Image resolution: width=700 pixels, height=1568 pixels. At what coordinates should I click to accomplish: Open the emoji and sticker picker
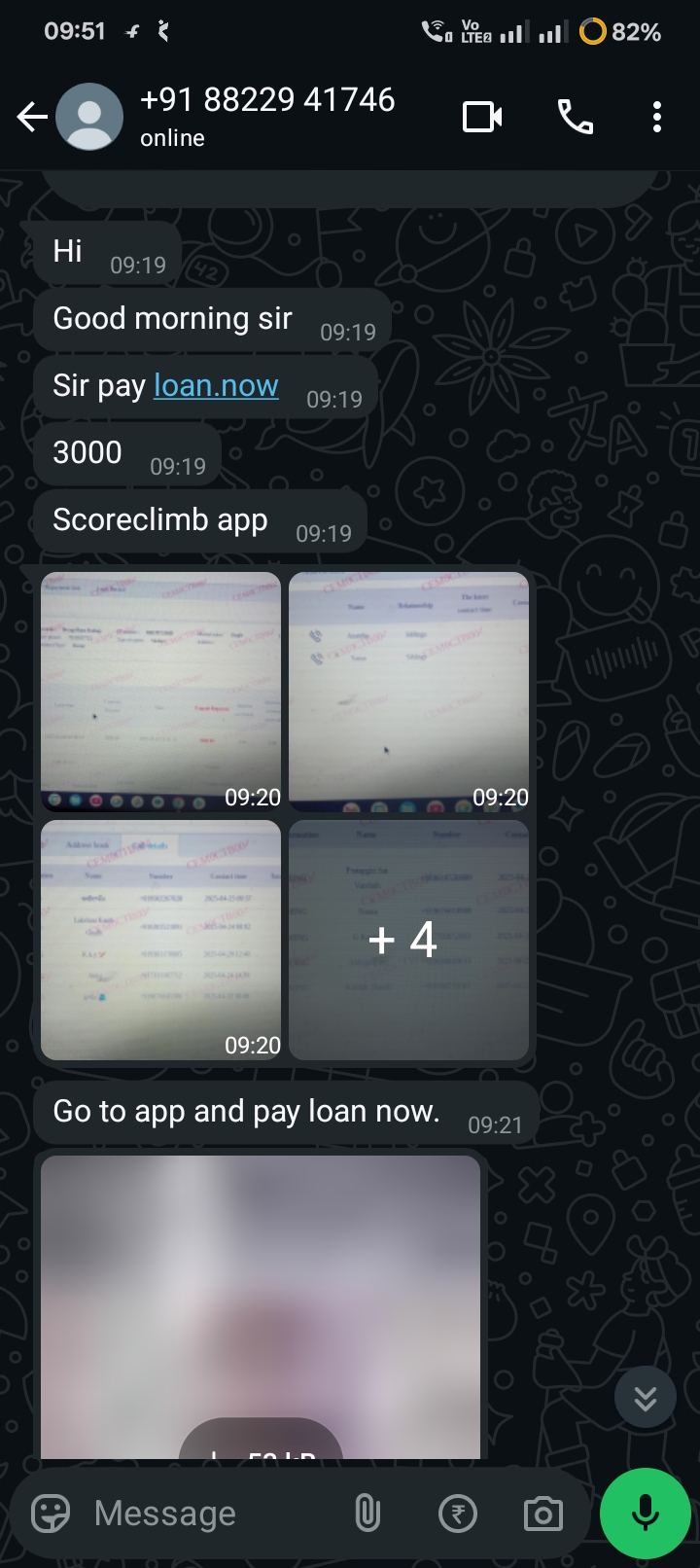[51, 1514]
